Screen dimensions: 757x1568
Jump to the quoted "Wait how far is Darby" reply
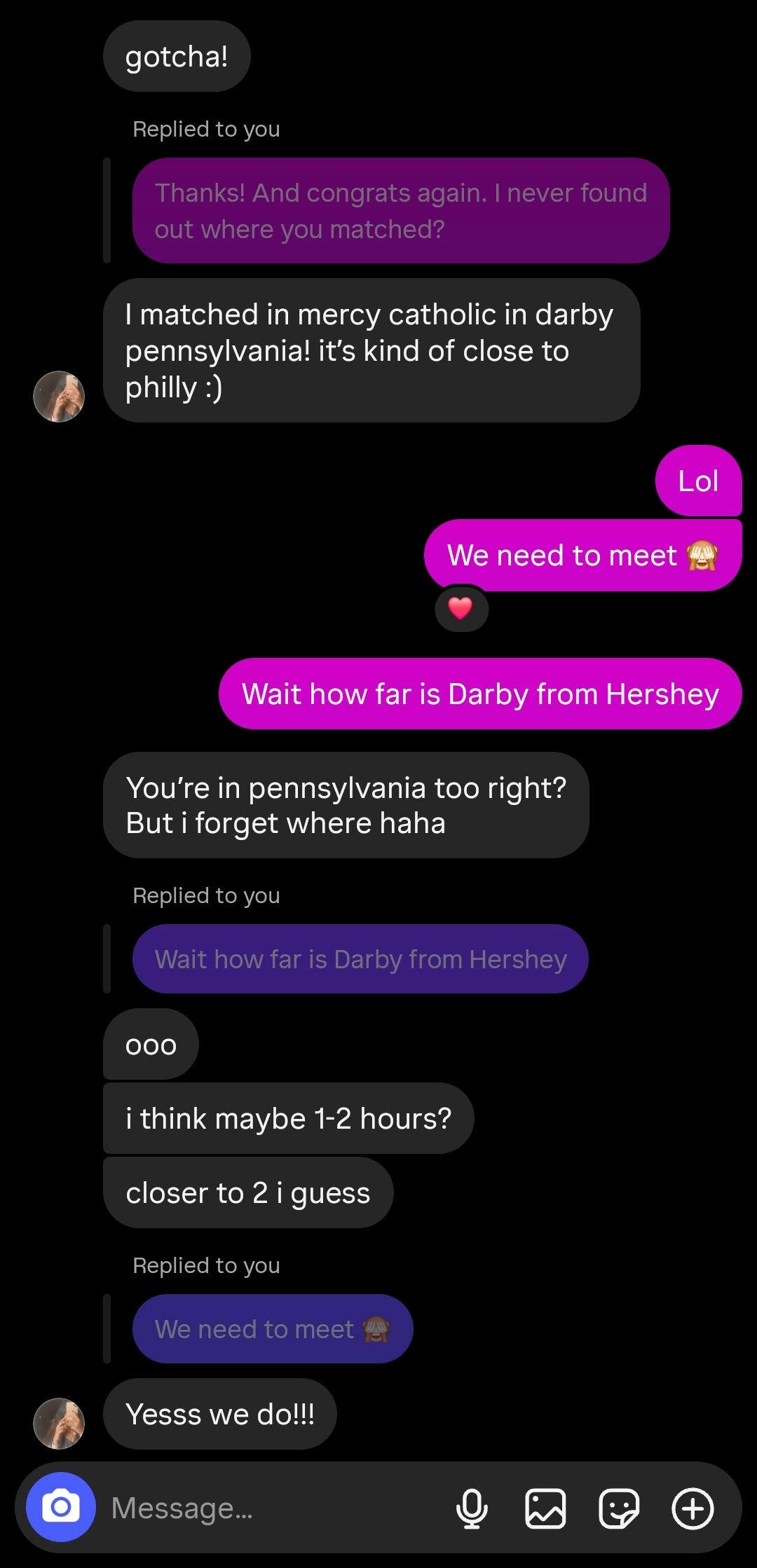360,959
